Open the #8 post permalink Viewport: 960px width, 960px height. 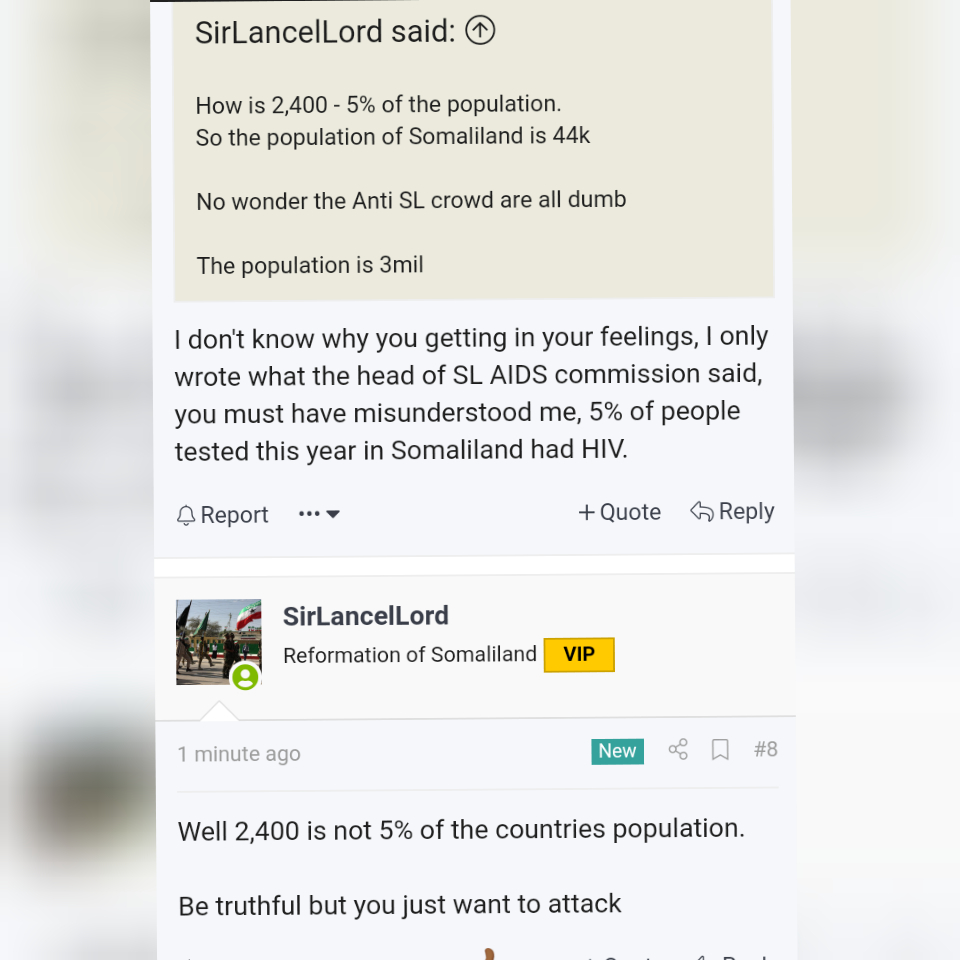pyautogui.click(x=765, y=750)
